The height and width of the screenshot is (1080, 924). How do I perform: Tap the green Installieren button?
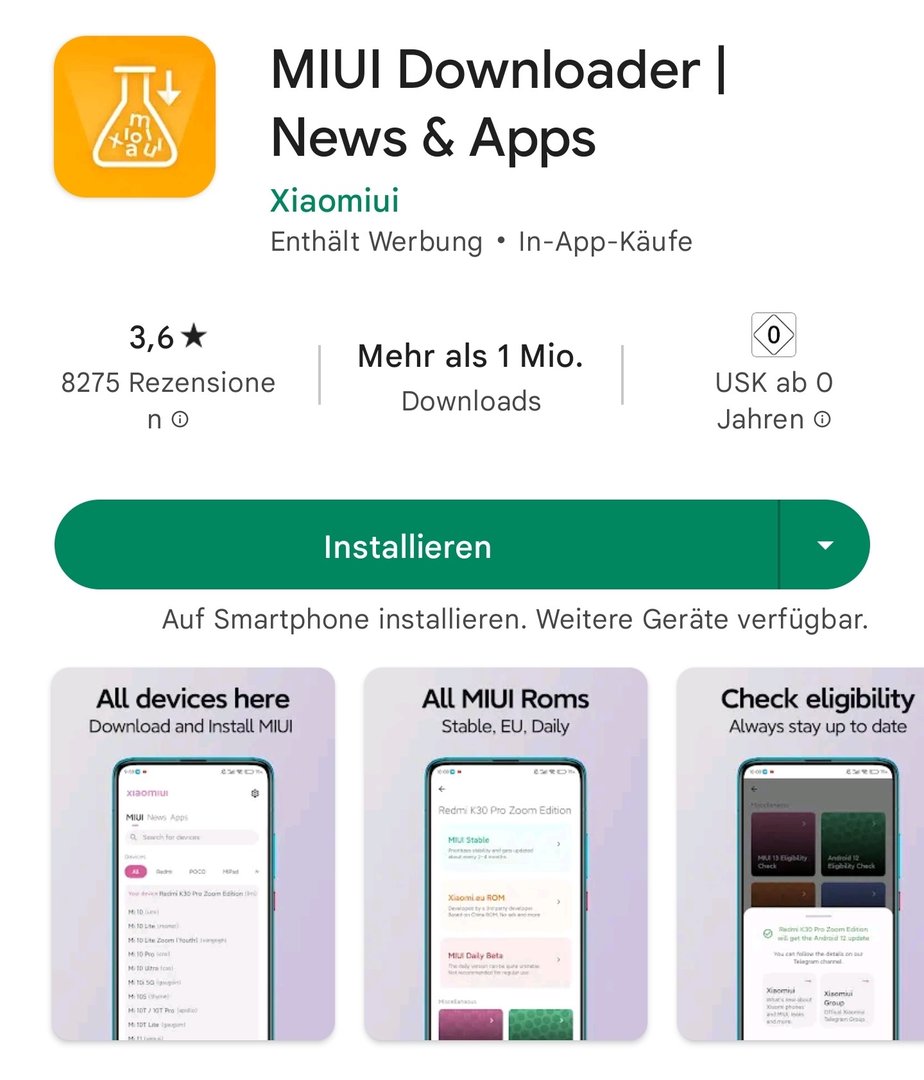(x=408, y=546)
